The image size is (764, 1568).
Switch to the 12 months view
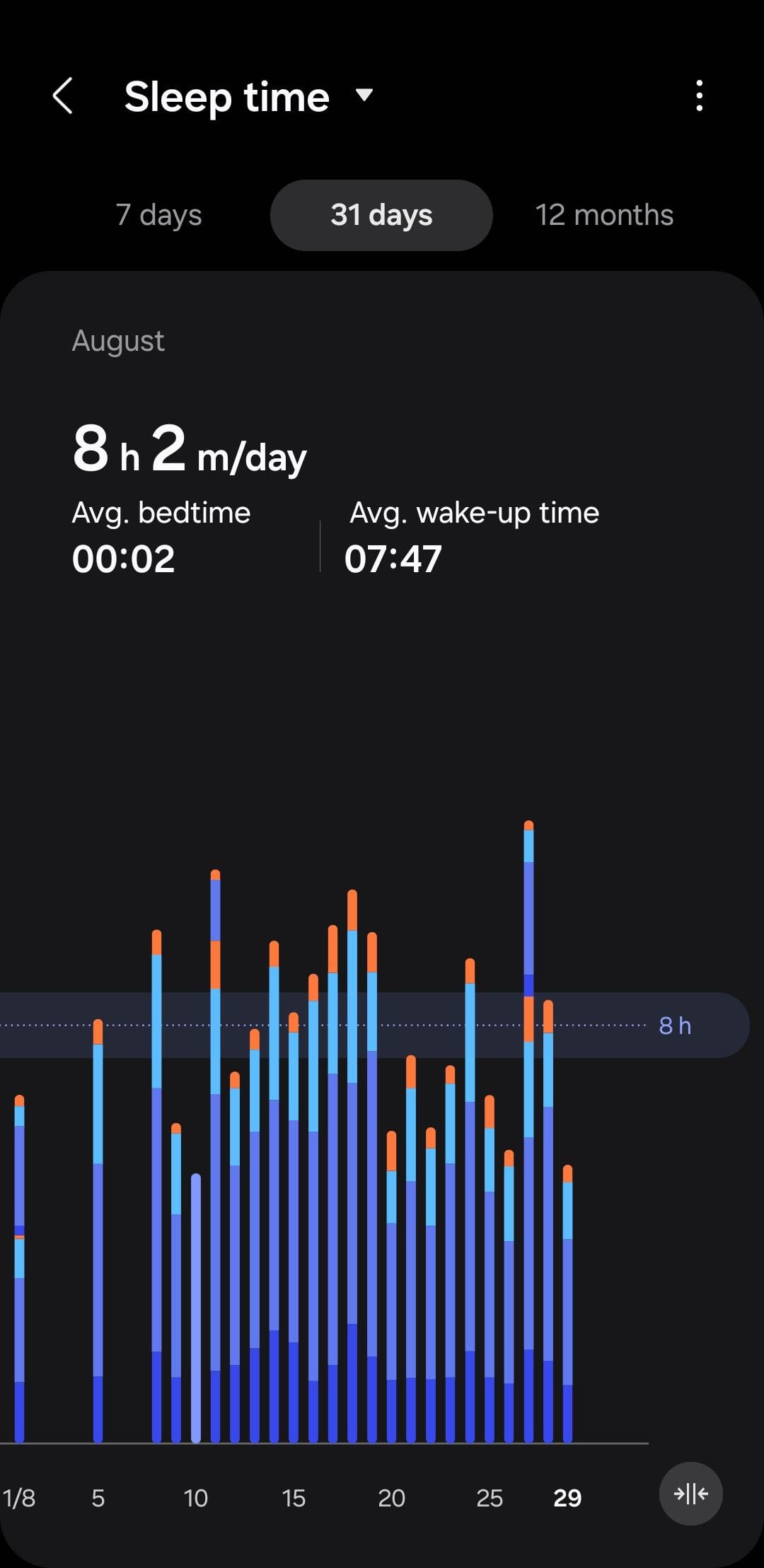[604, 215]
